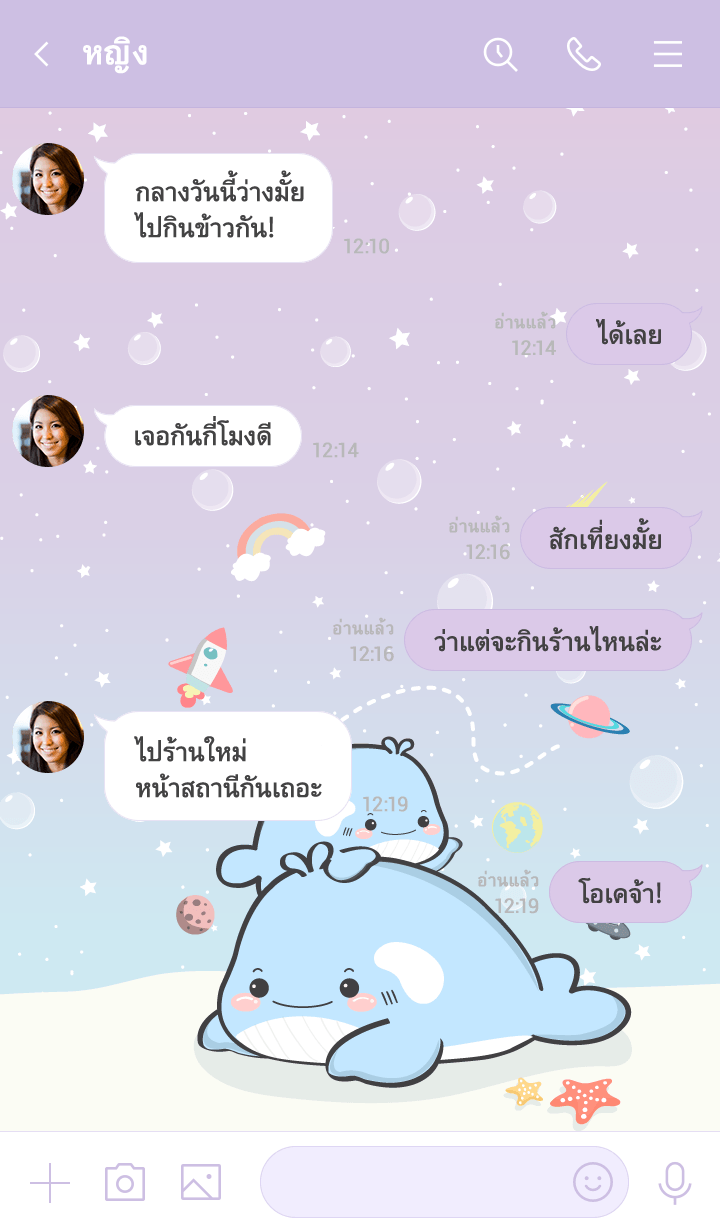Focus the message text field
This screenshot has height=1232, width=720.
click(410, 1182)
